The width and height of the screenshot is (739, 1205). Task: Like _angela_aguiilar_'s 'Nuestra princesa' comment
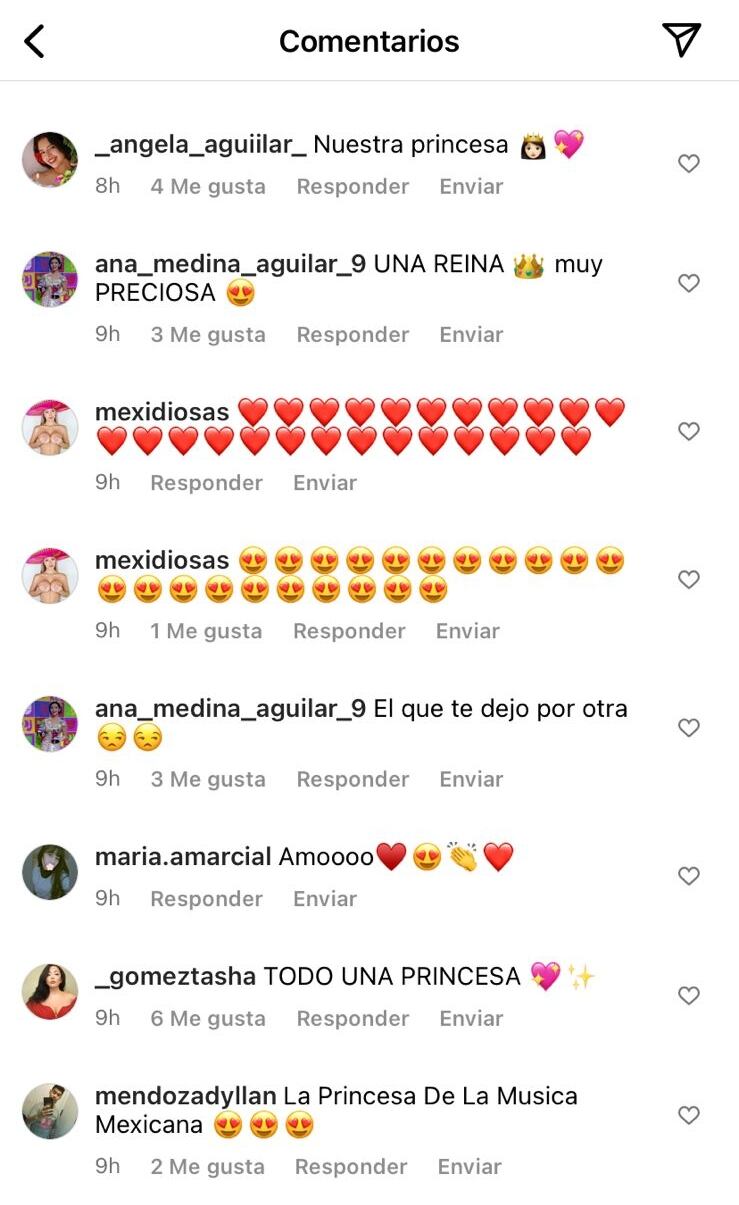click(688, 163)
